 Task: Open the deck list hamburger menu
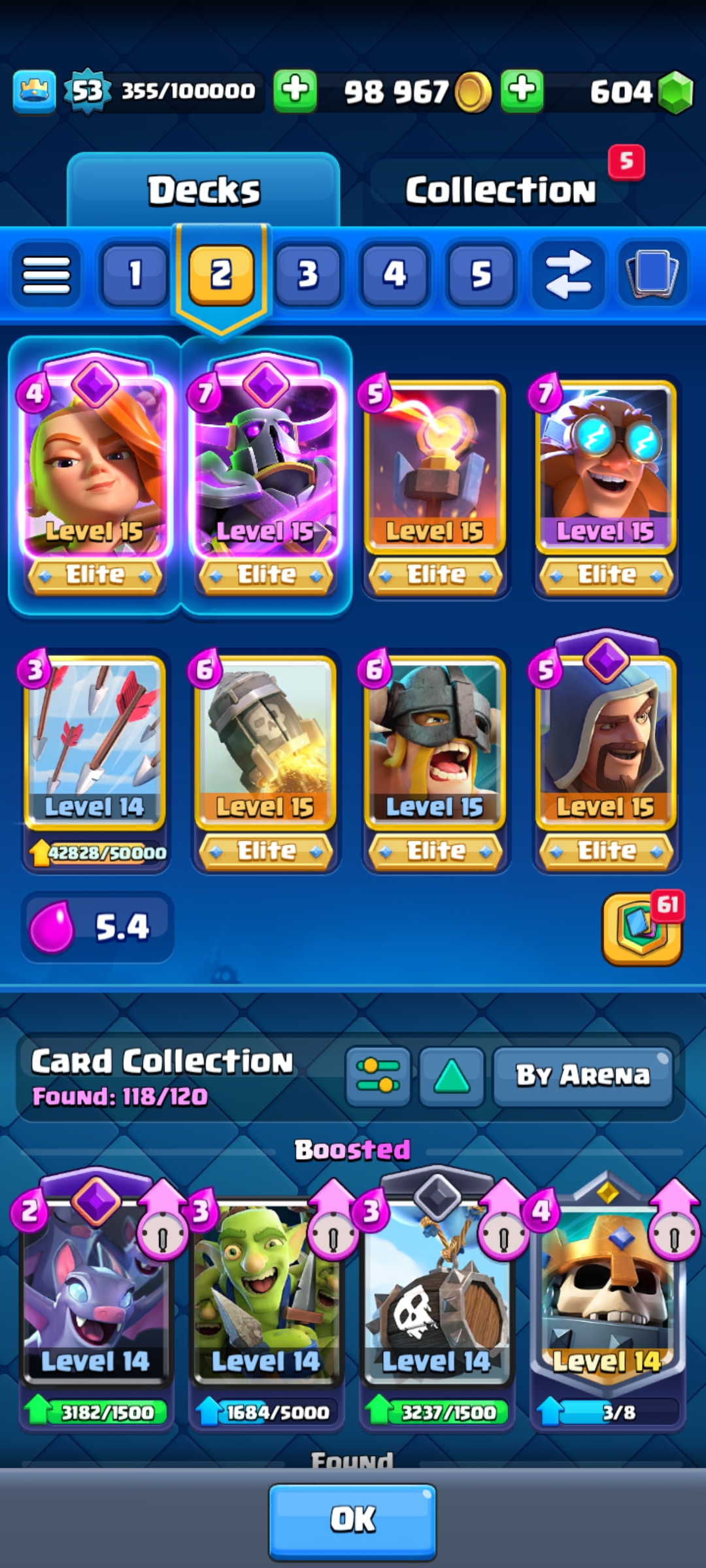(x=46, y=275)
